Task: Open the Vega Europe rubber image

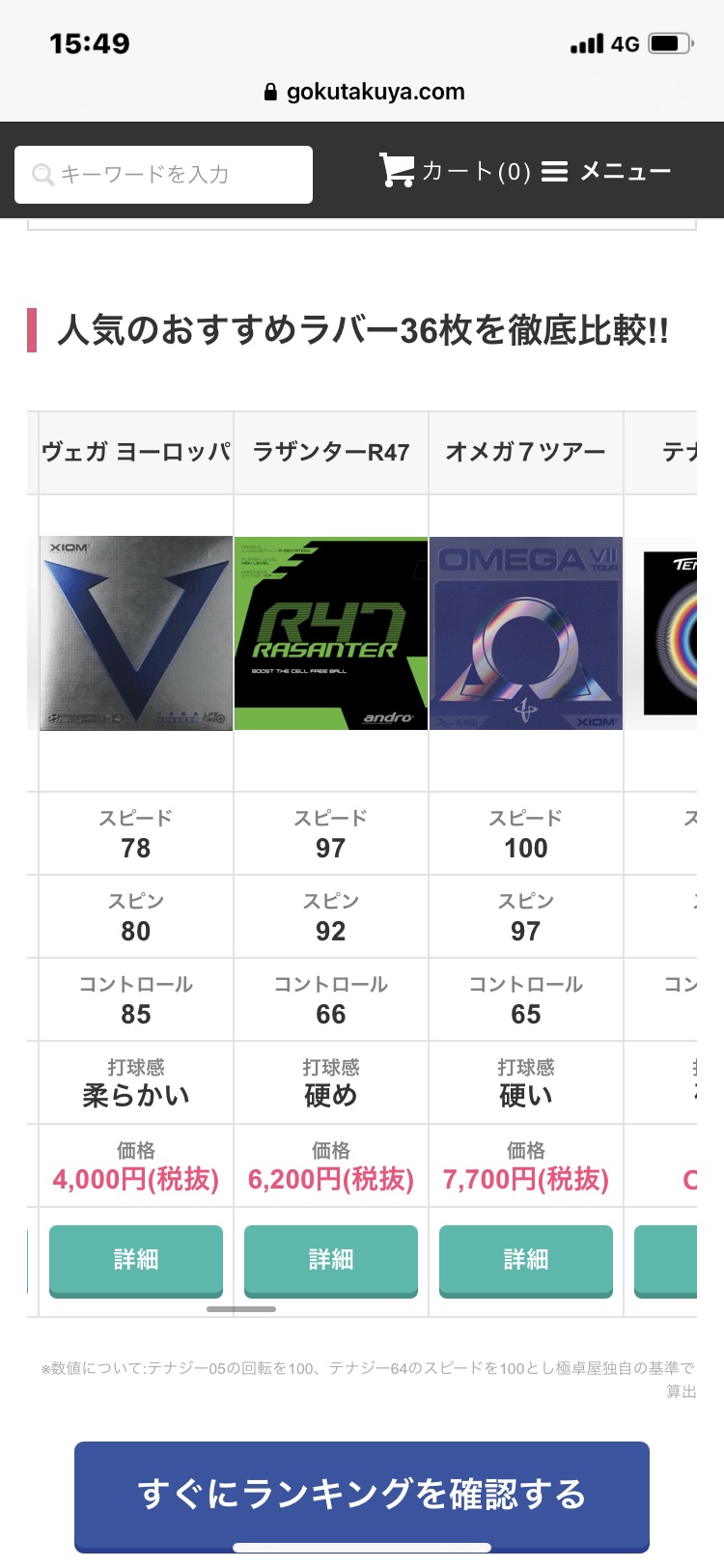Action: pyautogui.click(x=136, y=633)
